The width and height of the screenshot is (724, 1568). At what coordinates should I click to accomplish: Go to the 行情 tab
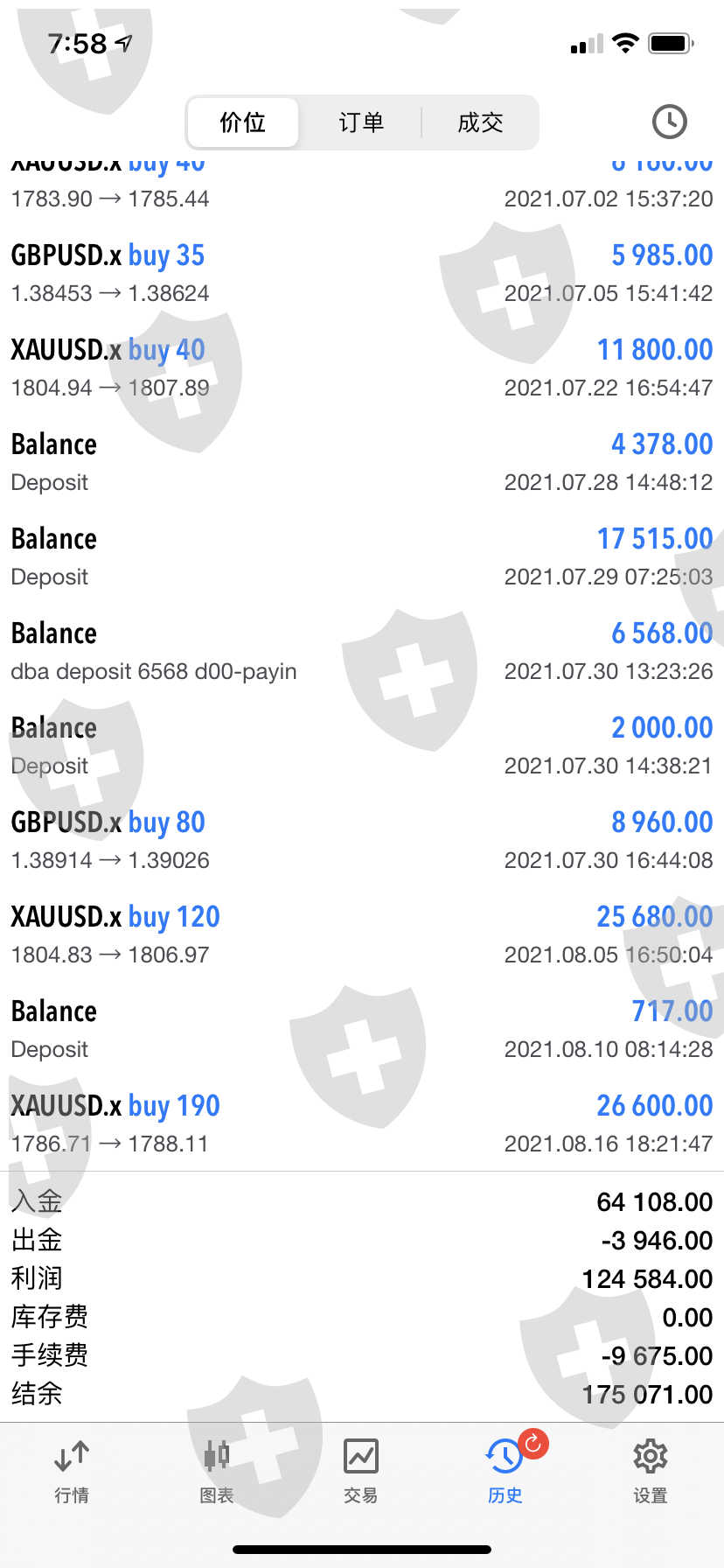pyautogui.click(x=72, y=1472)
